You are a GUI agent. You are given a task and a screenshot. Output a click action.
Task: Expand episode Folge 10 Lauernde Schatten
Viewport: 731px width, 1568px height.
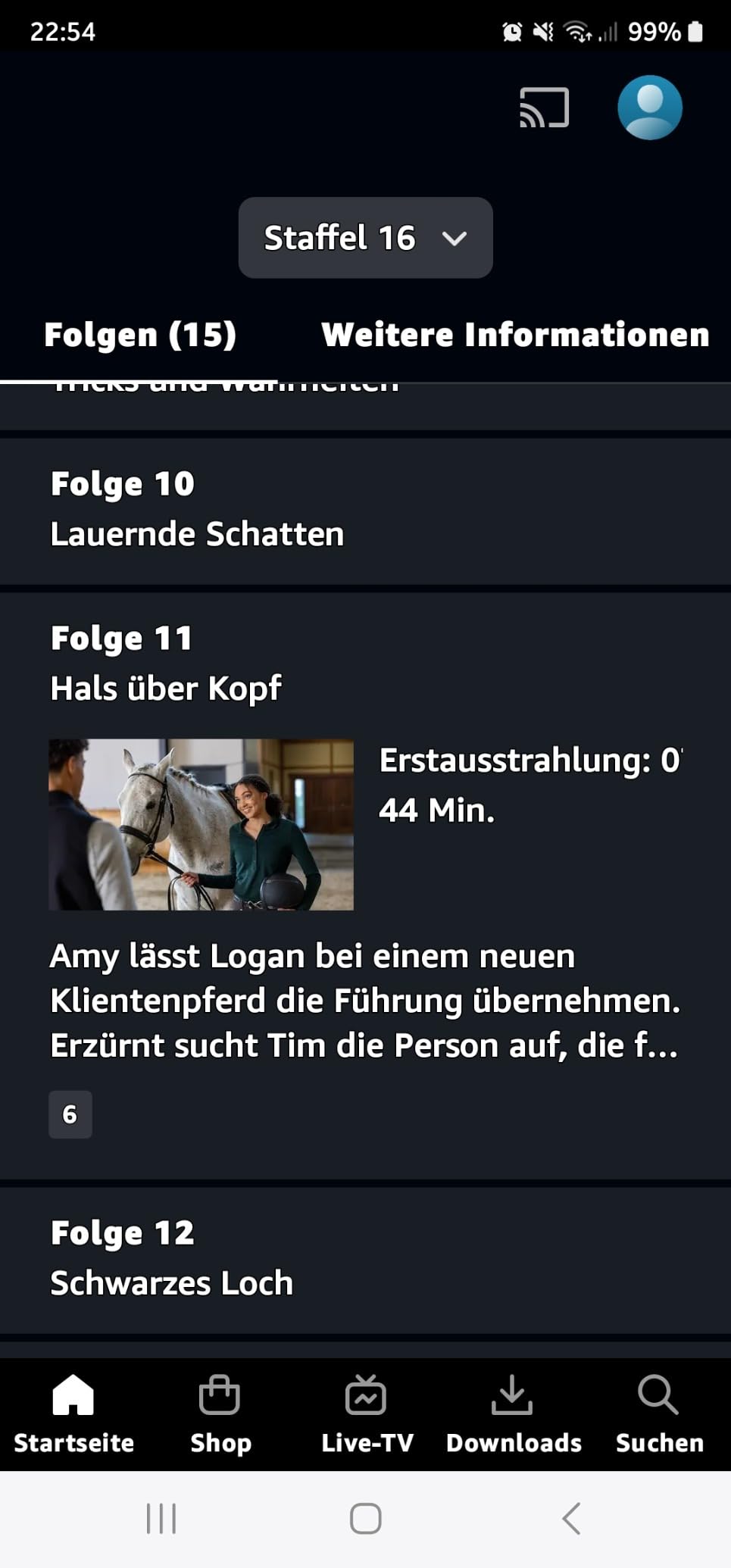pyautogui.click(x=365, y=506)
